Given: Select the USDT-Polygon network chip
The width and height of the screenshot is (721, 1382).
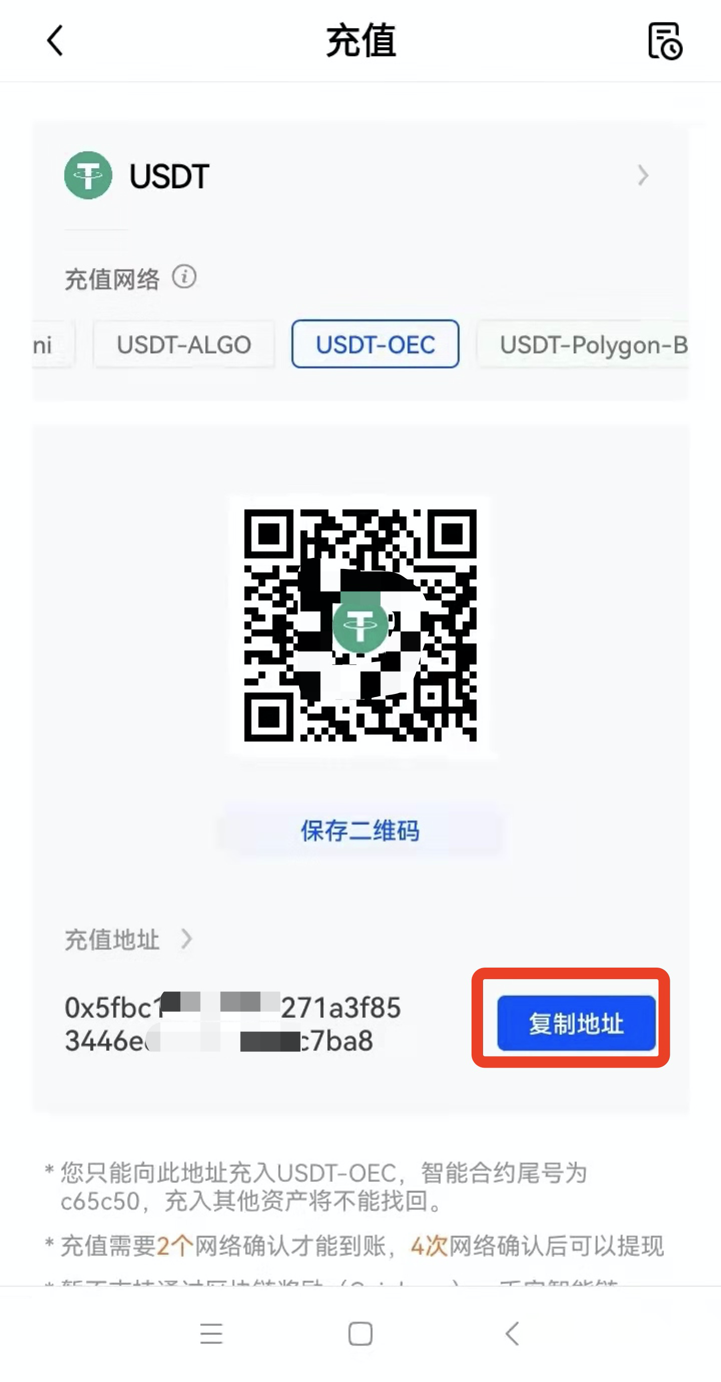Looking at the screenshot, I should 583,345.
